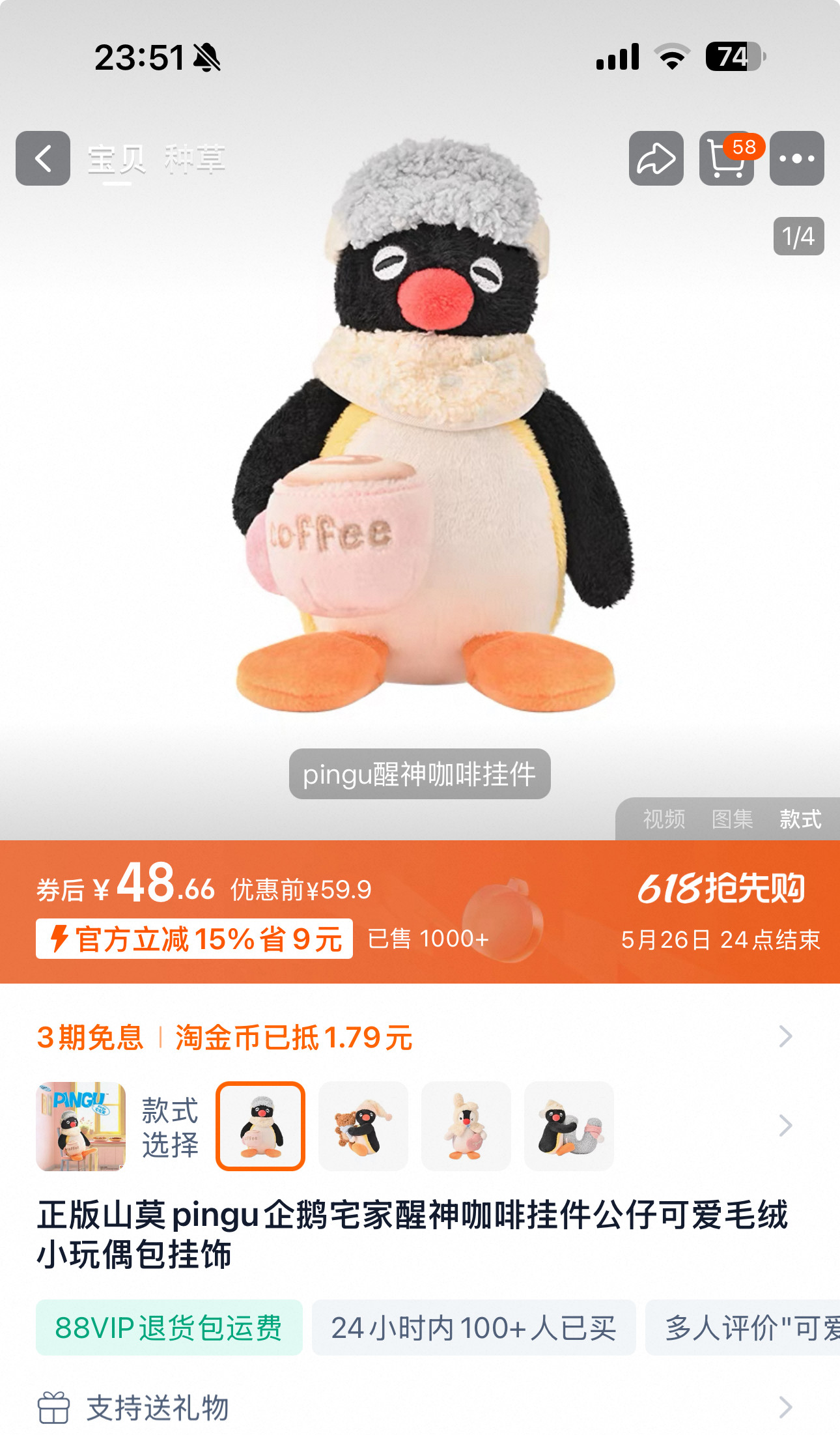The height and width of the screenshot is (1435, 840).
Task: Choose the penguin with grey seal style
Action: 569,1126
